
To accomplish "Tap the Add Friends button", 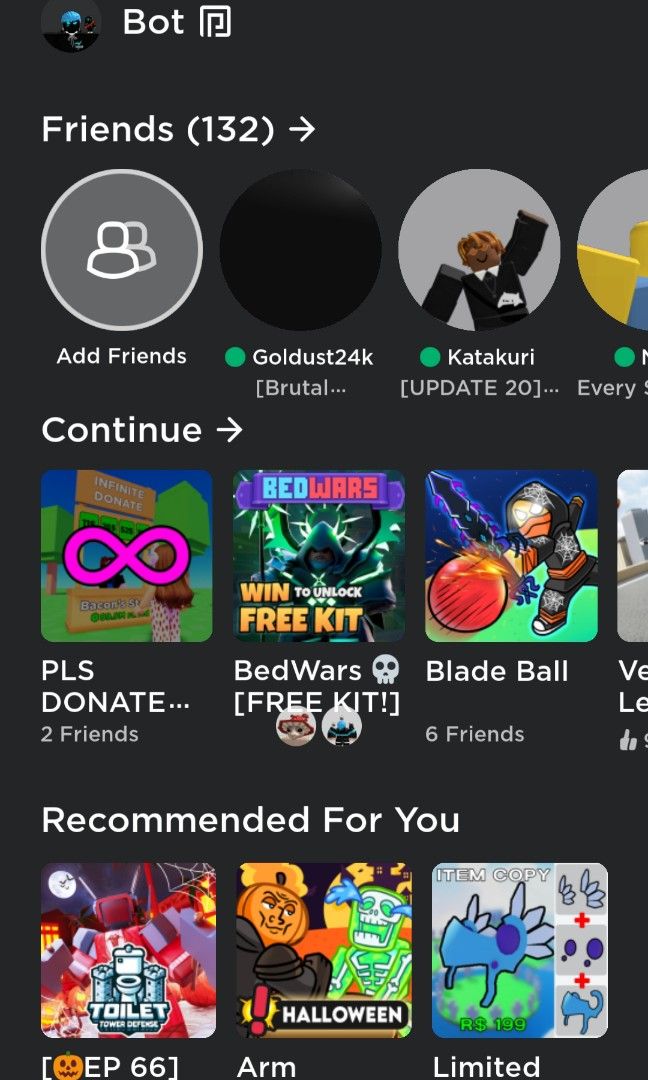I will point(121,250).
